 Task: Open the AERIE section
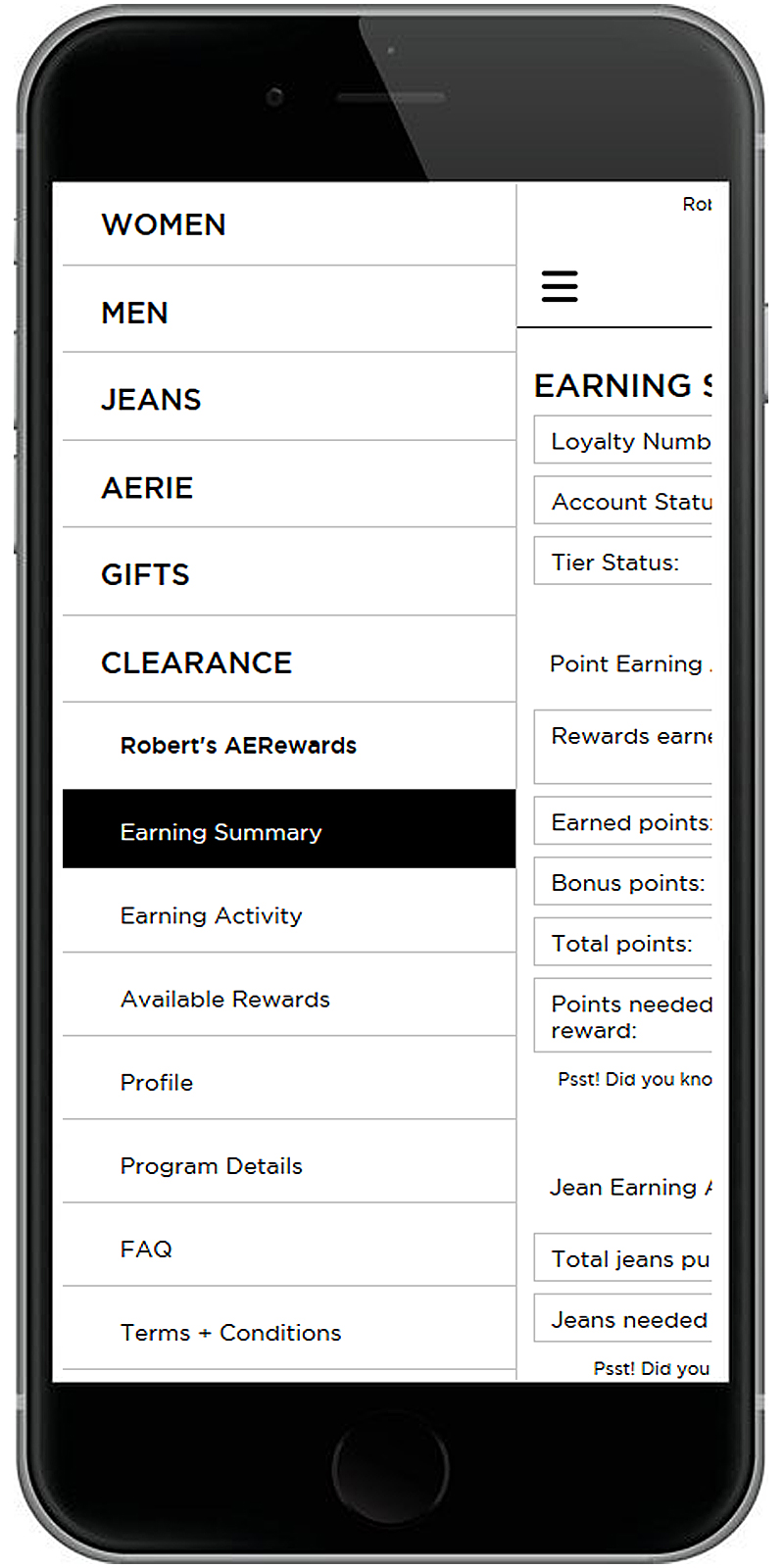(x=147, y=488)
